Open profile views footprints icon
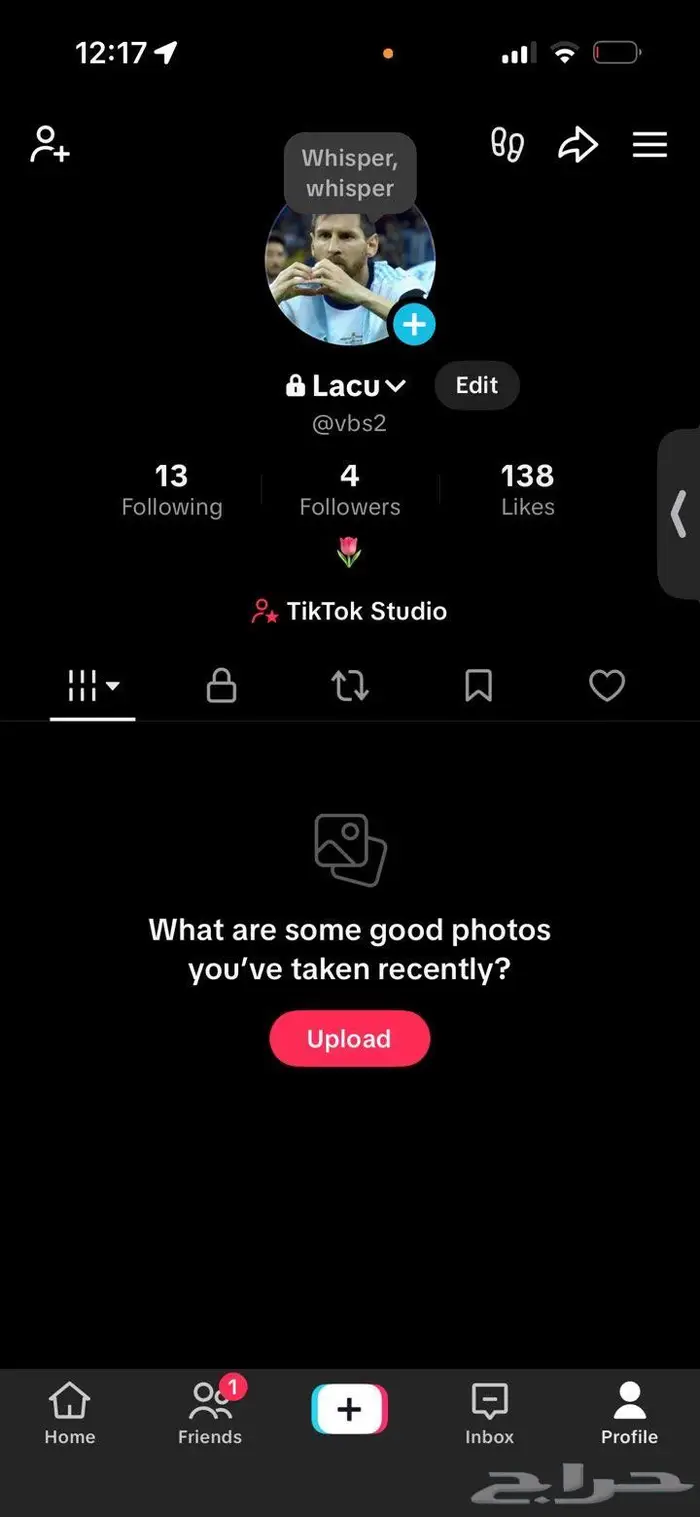This screenshot has width=700, height=1517. (x=507, y=145)
